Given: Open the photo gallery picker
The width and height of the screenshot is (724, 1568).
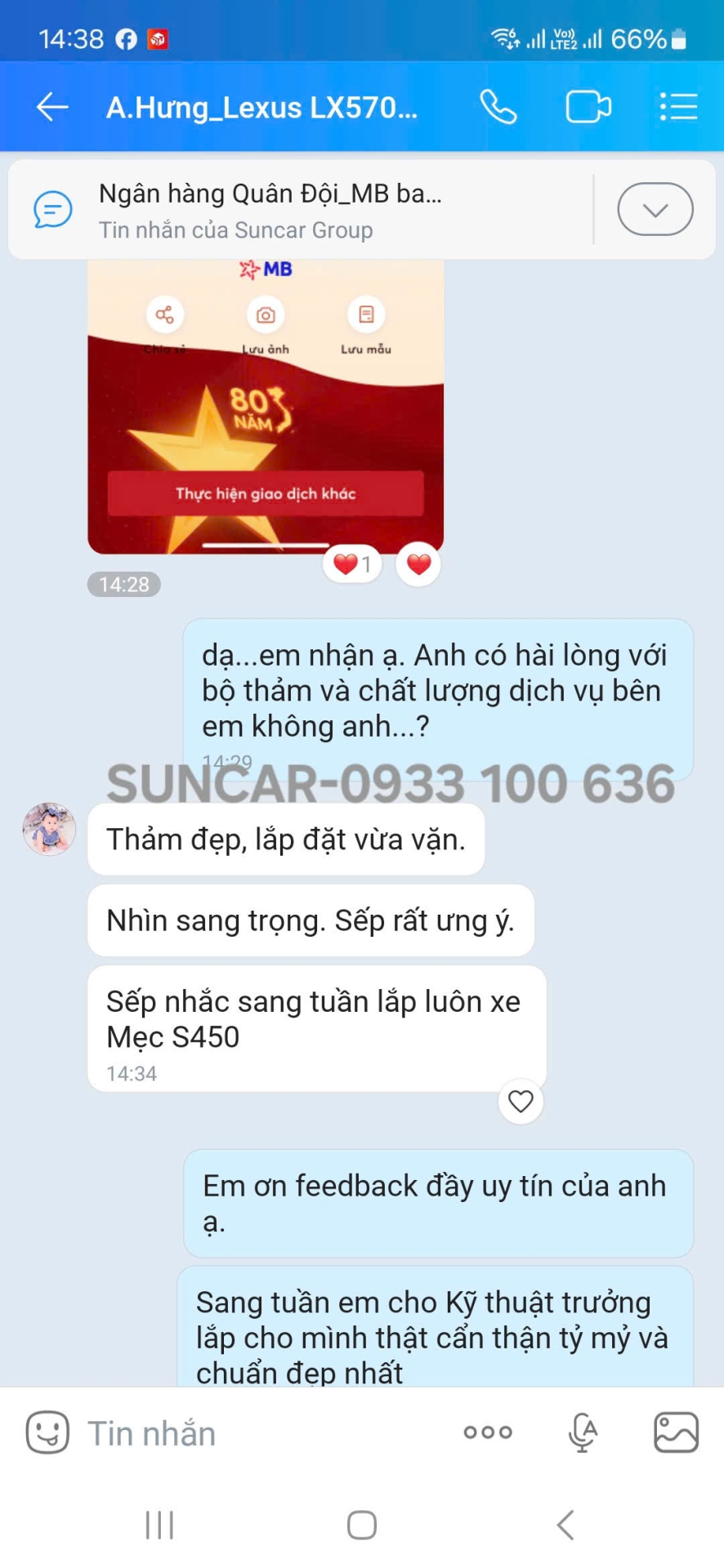Looking at the screenshot, I should pyautogui.click(x=676, y=1432).
